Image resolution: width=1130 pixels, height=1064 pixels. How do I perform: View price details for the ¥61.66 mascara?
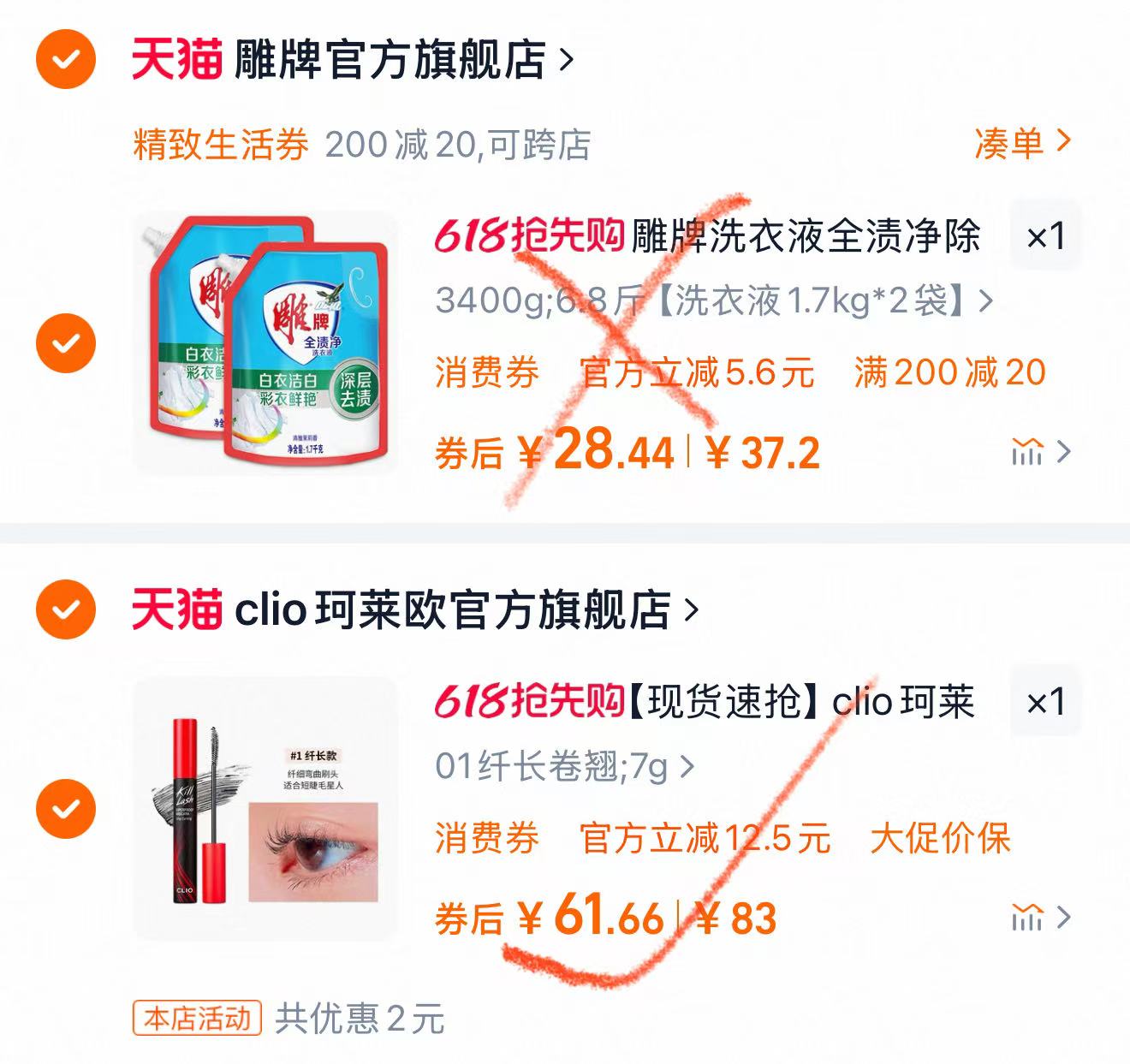[x=1040, y=918]
